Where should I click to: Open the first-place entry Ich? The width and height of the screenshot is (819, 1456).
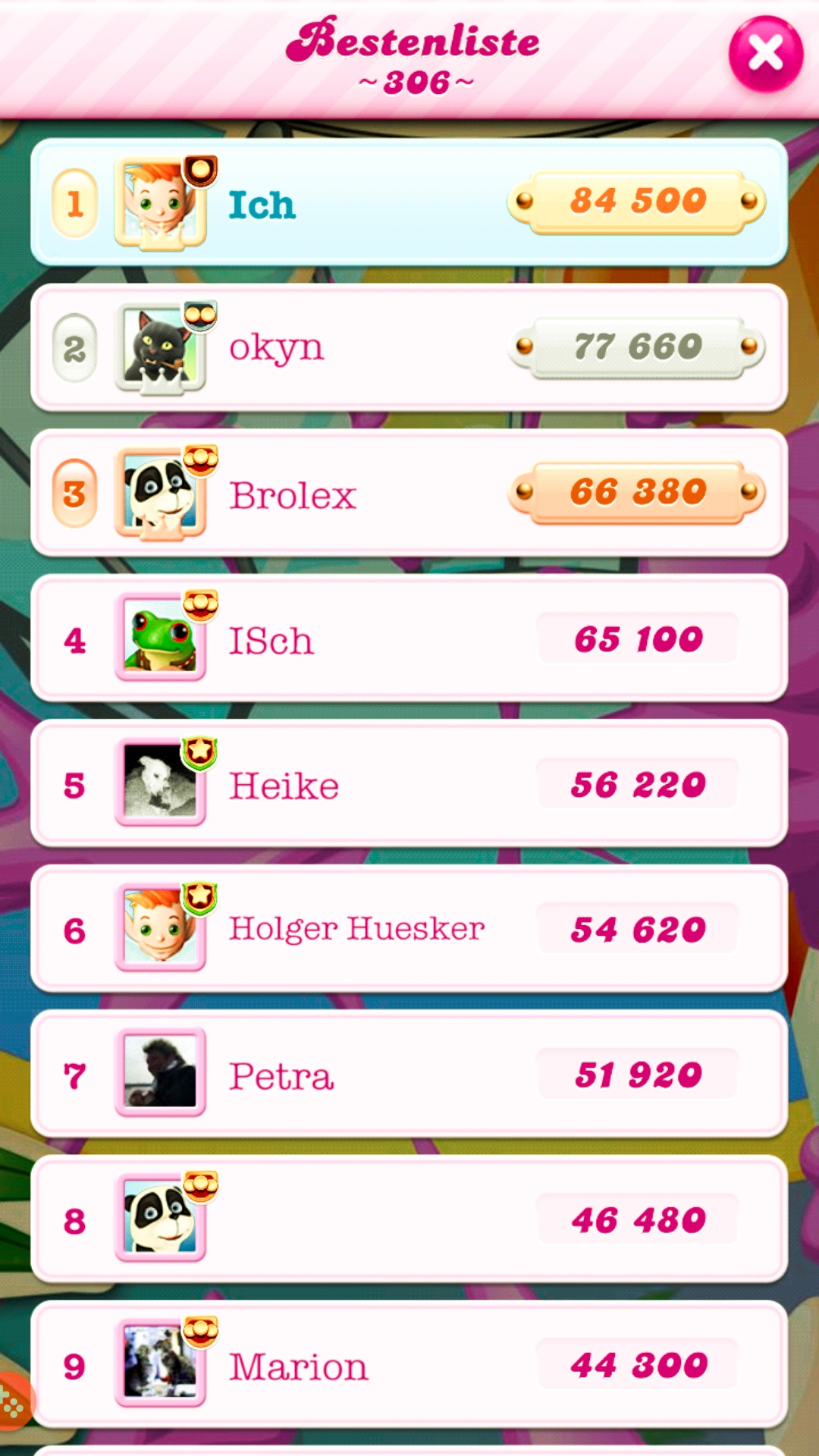click(x=409, y=202)
